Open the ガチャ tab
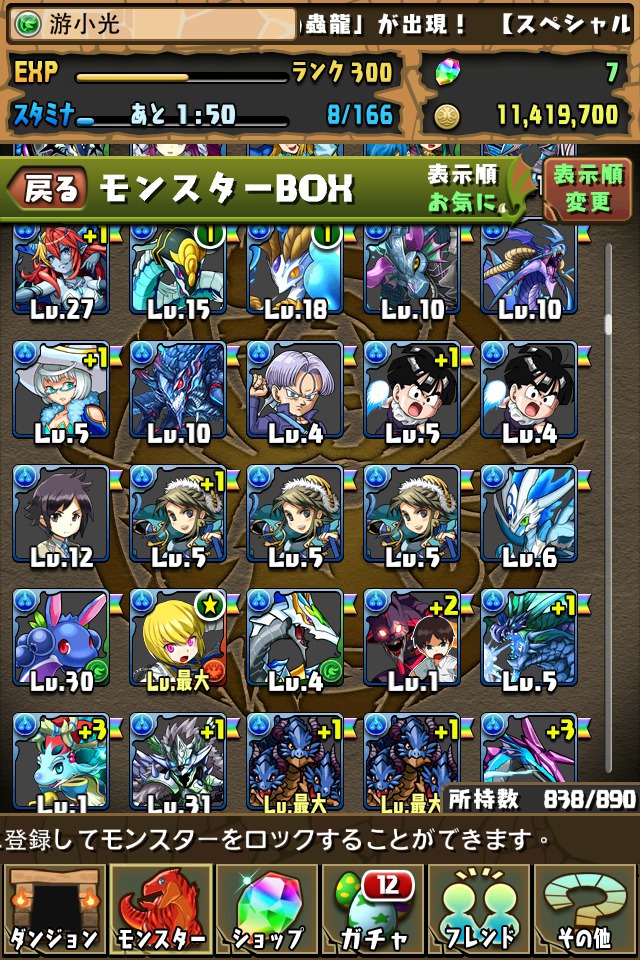The image size is (640, 960). [373, 909]
